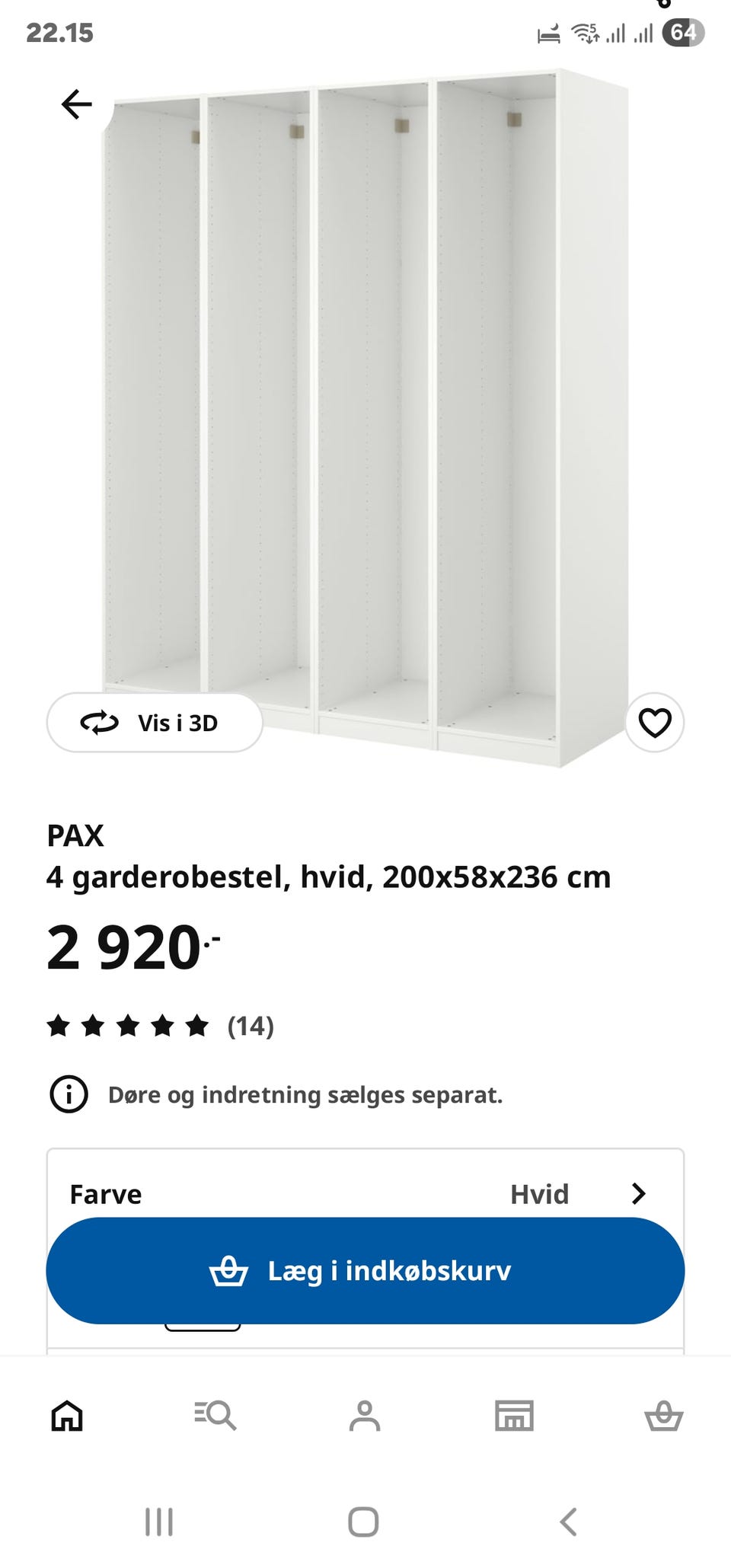The height and width of the screenshot is (1568, 731).
Task: Tap the fifth rating star
Action: point(195,1024)
